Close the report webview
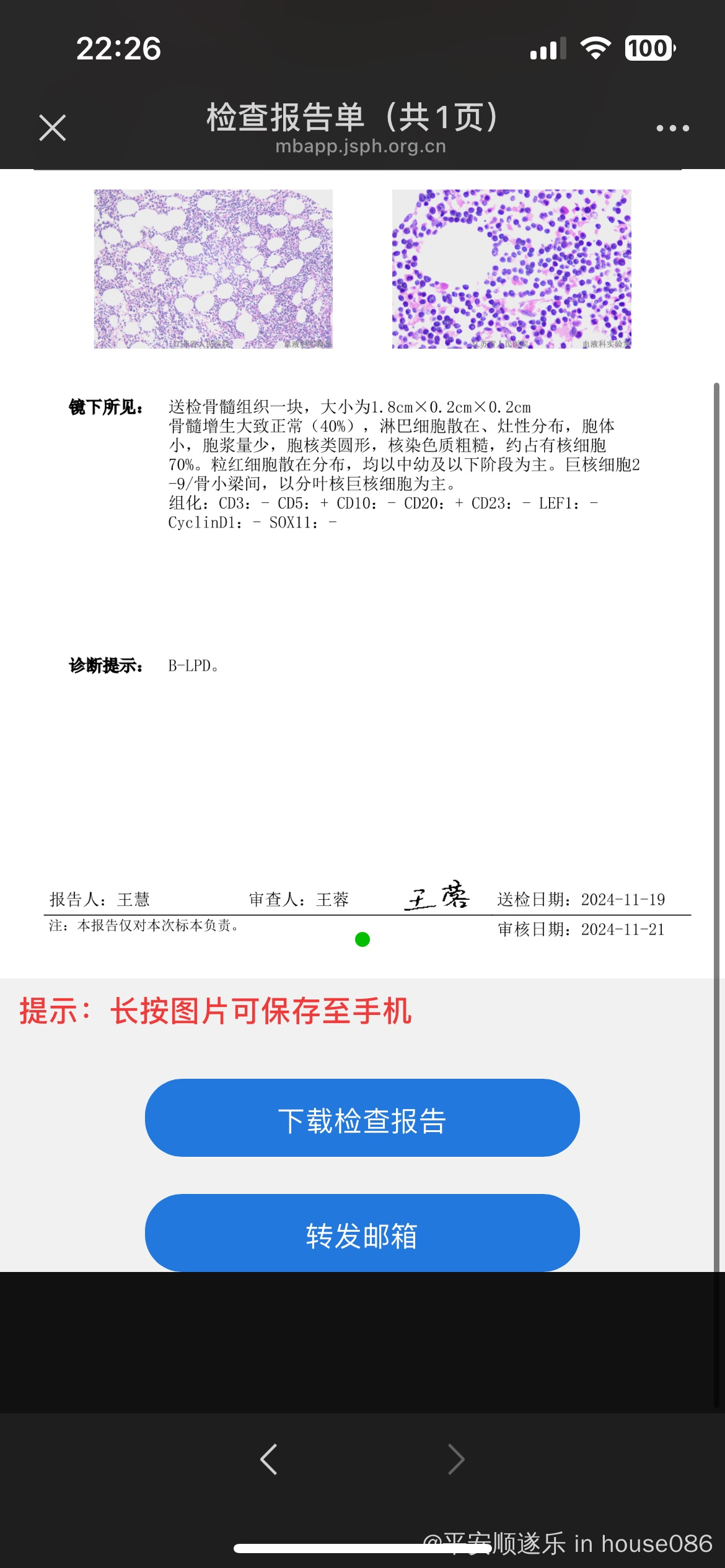The height and width of the screenshot is (1568, 725). [53, 128]
